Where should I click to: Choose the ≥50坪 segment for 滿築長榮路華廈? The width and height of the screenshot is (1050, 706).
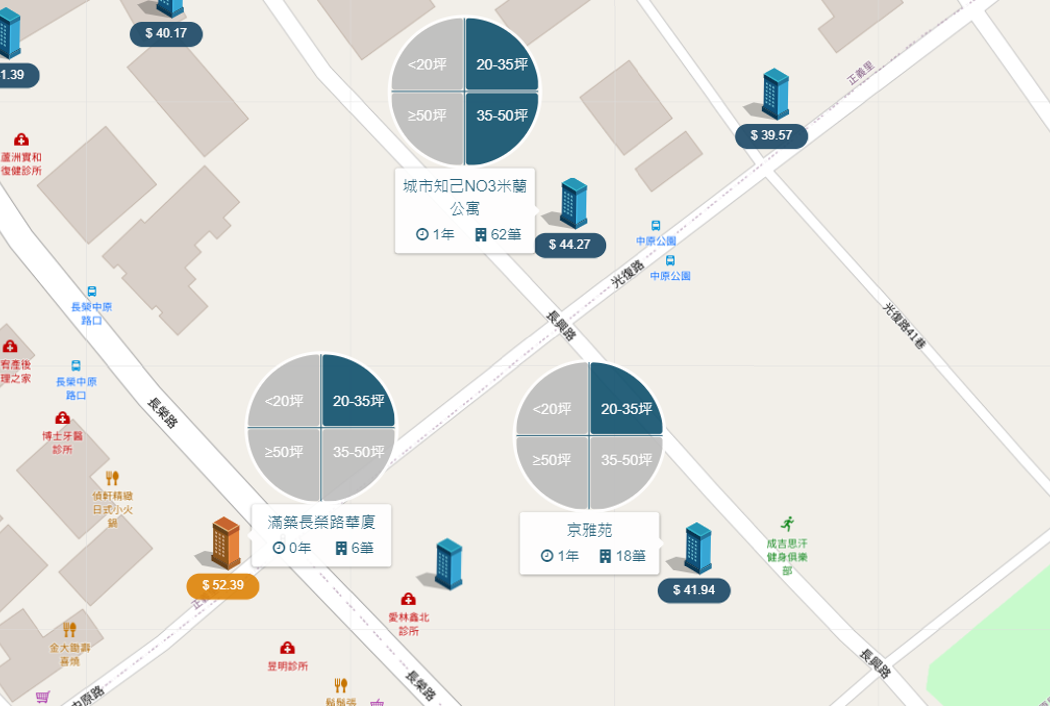point(284,452)
